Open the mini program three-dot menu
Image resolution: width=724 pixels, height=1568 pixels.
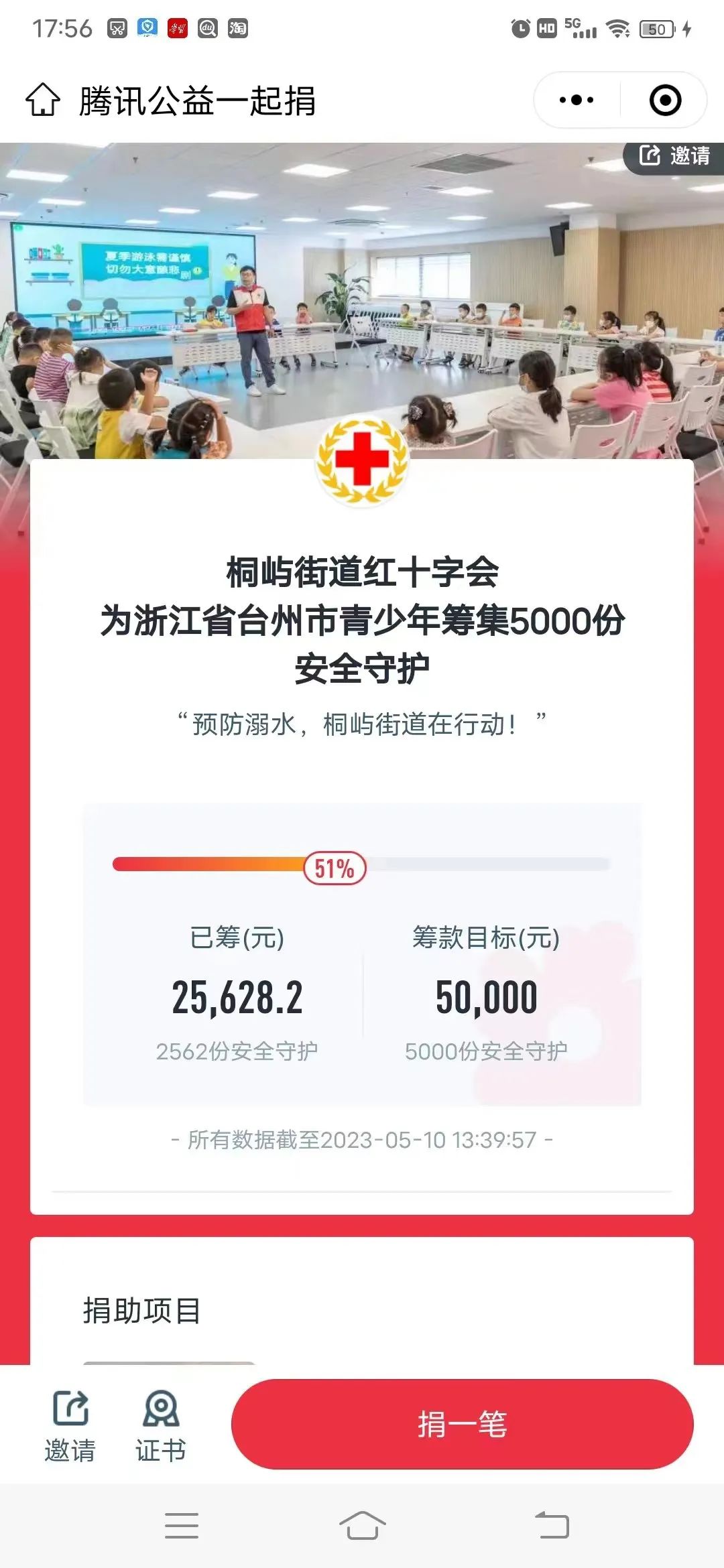577,101
